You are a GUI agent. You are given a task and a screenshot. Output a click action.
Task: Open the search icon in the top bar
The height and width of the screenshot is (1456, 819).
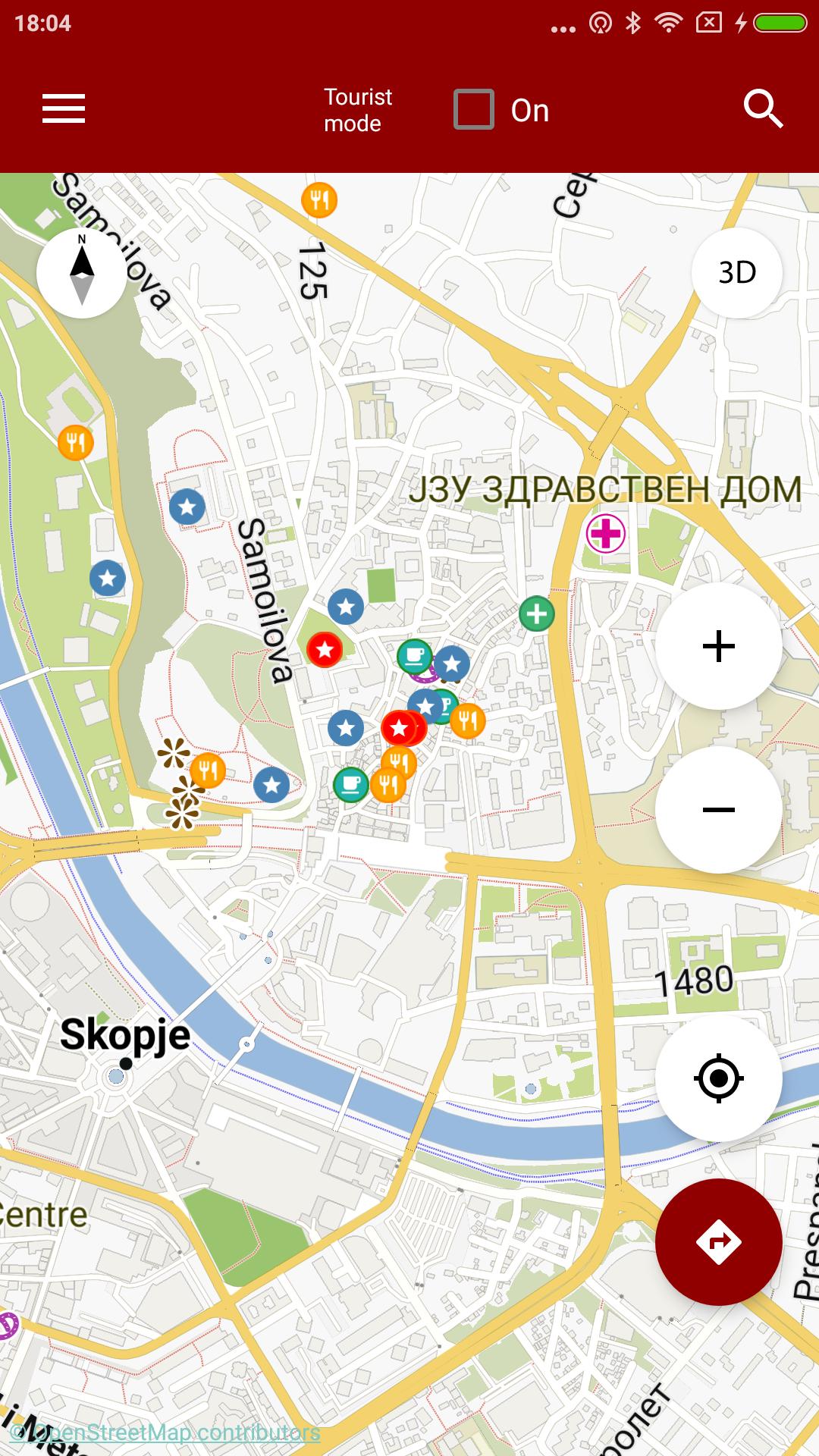coord(764,108)
